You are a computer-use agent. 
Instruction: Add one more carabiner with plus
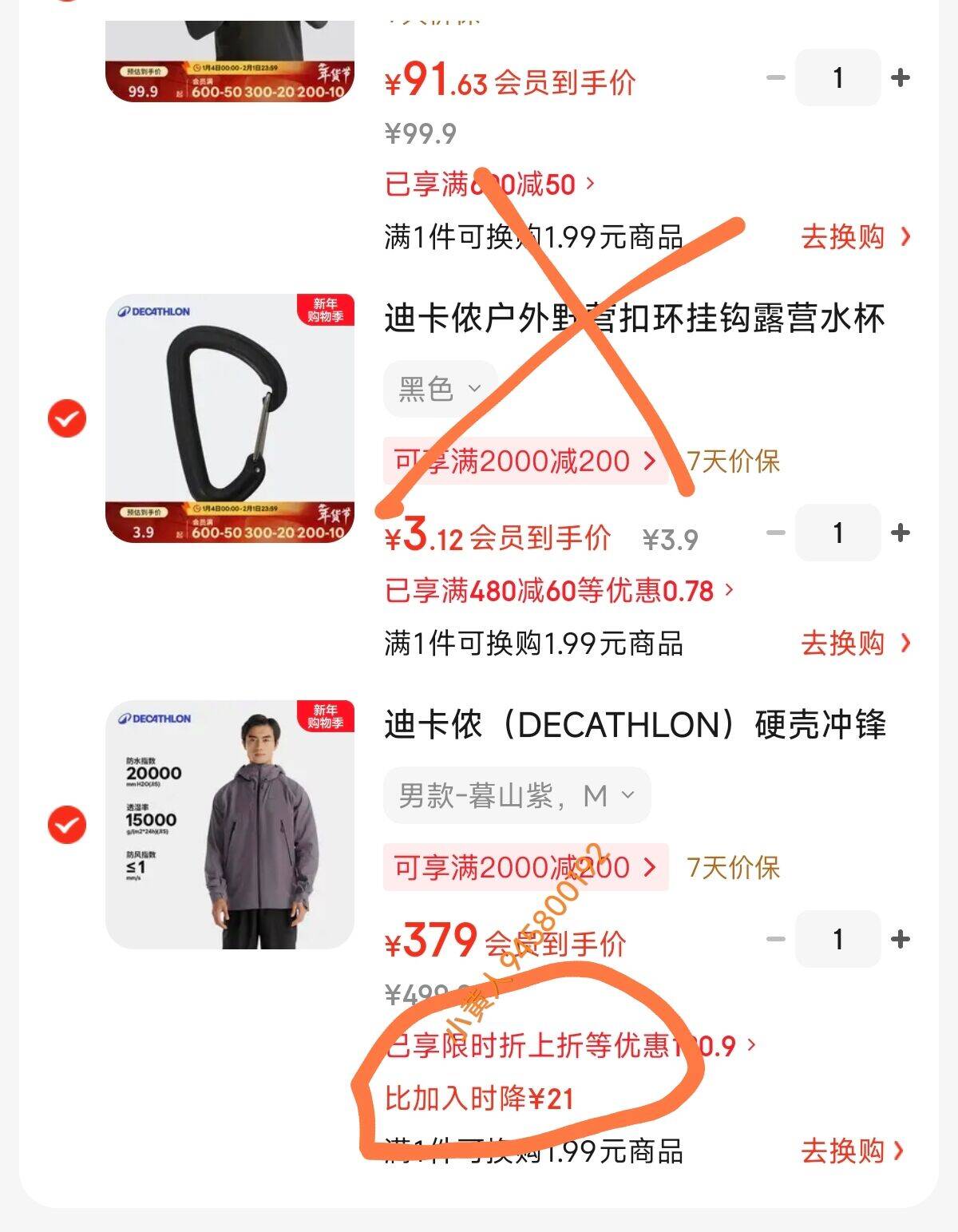pyautogui.click(x=901, y=533)
